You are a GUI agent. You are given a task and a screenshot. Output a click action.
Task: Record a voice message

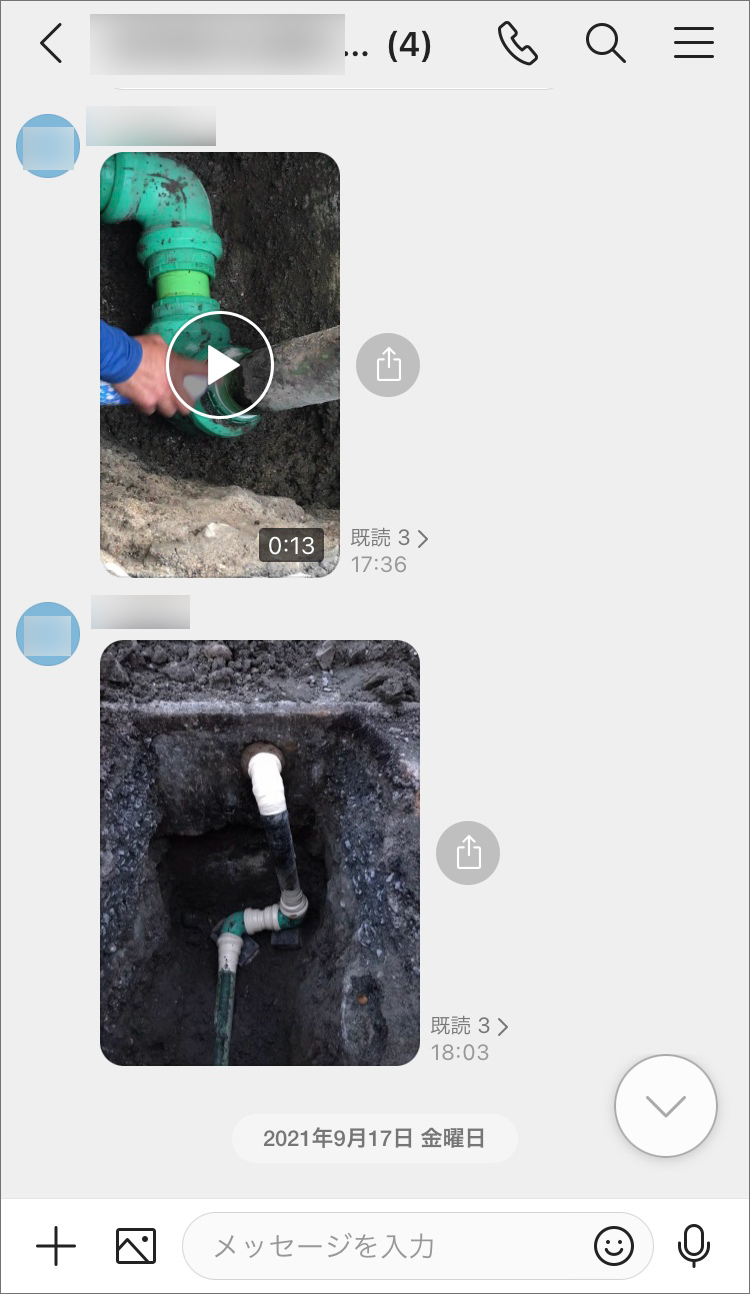(693, 1246)
